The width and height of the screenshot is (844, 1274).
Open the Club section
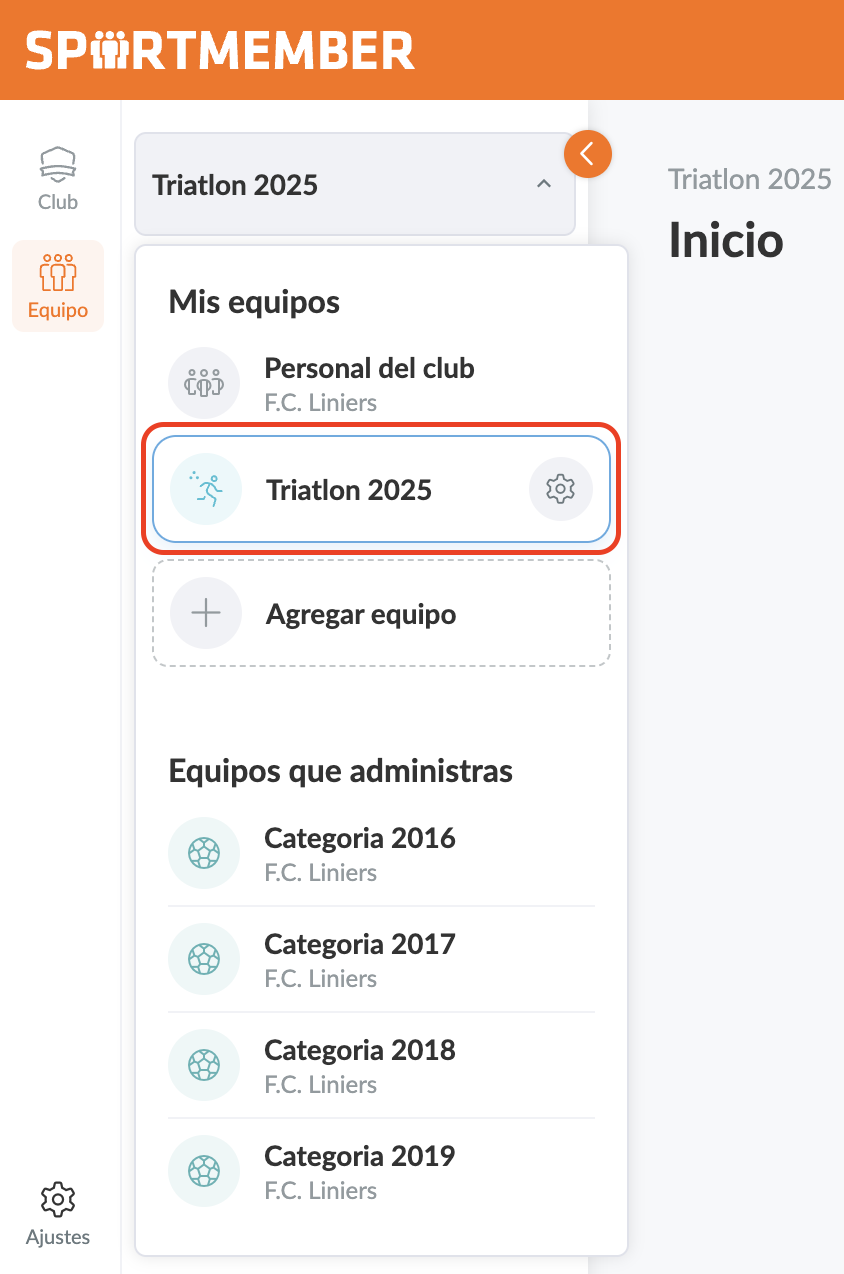coord(58,179)
